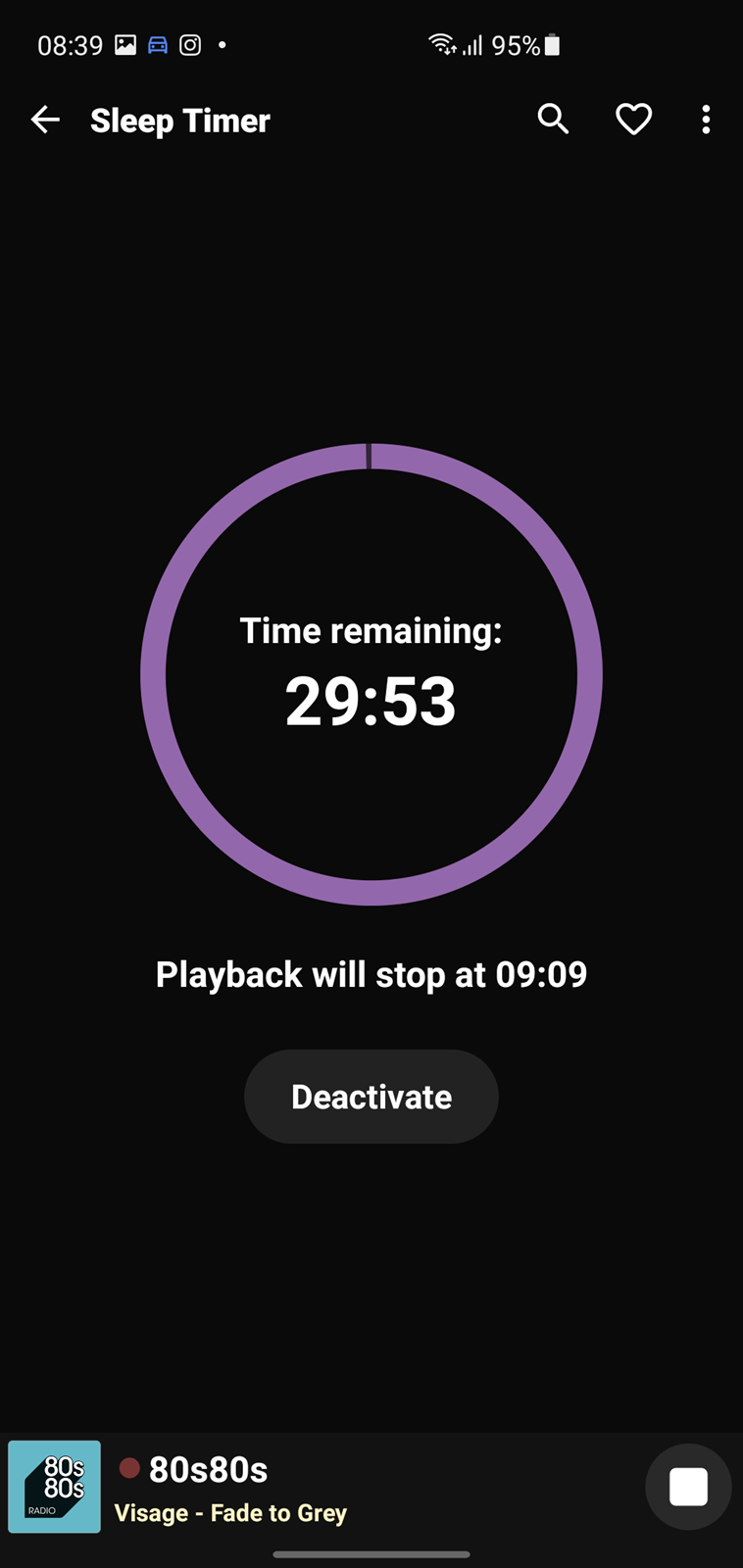The height and width of the screenshot is (1568, 743).
Task: Stop playback of 80s80s radio
Action: pyautogui.click(x=688, y=1487)
